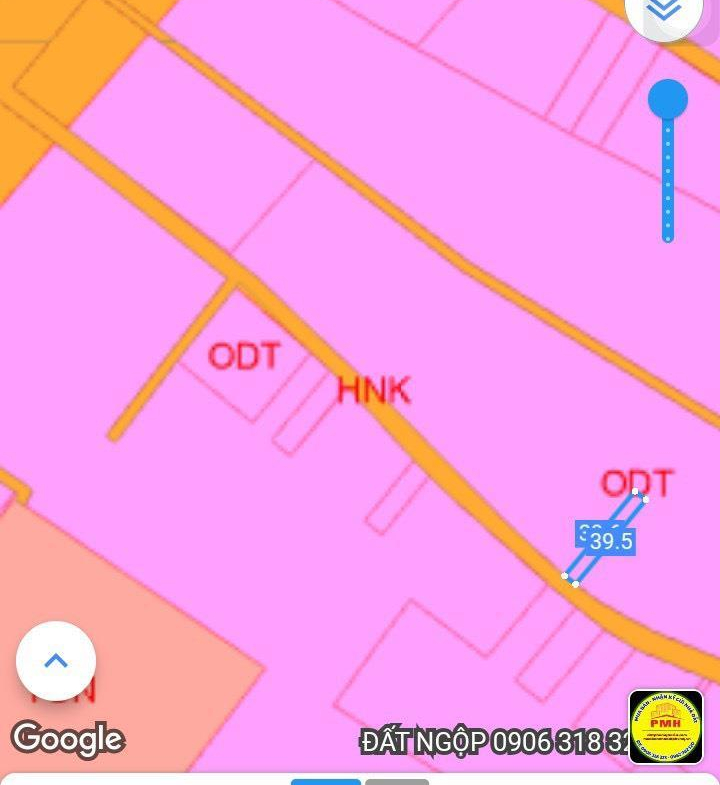Image resolution: width=720 pixels, height=785 pixels.
Task: Open the map layers button
Action: tap(664, 12)
